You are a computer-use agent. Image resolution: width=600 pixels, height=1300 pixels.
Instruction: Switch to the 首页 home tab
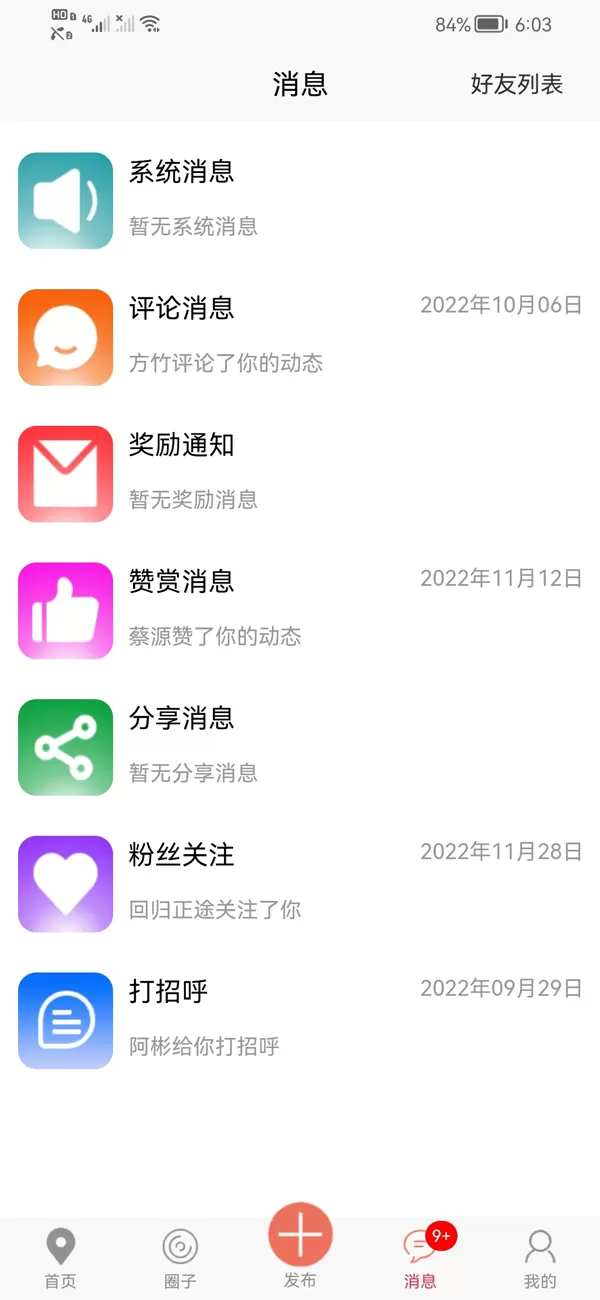(60, 1259)
